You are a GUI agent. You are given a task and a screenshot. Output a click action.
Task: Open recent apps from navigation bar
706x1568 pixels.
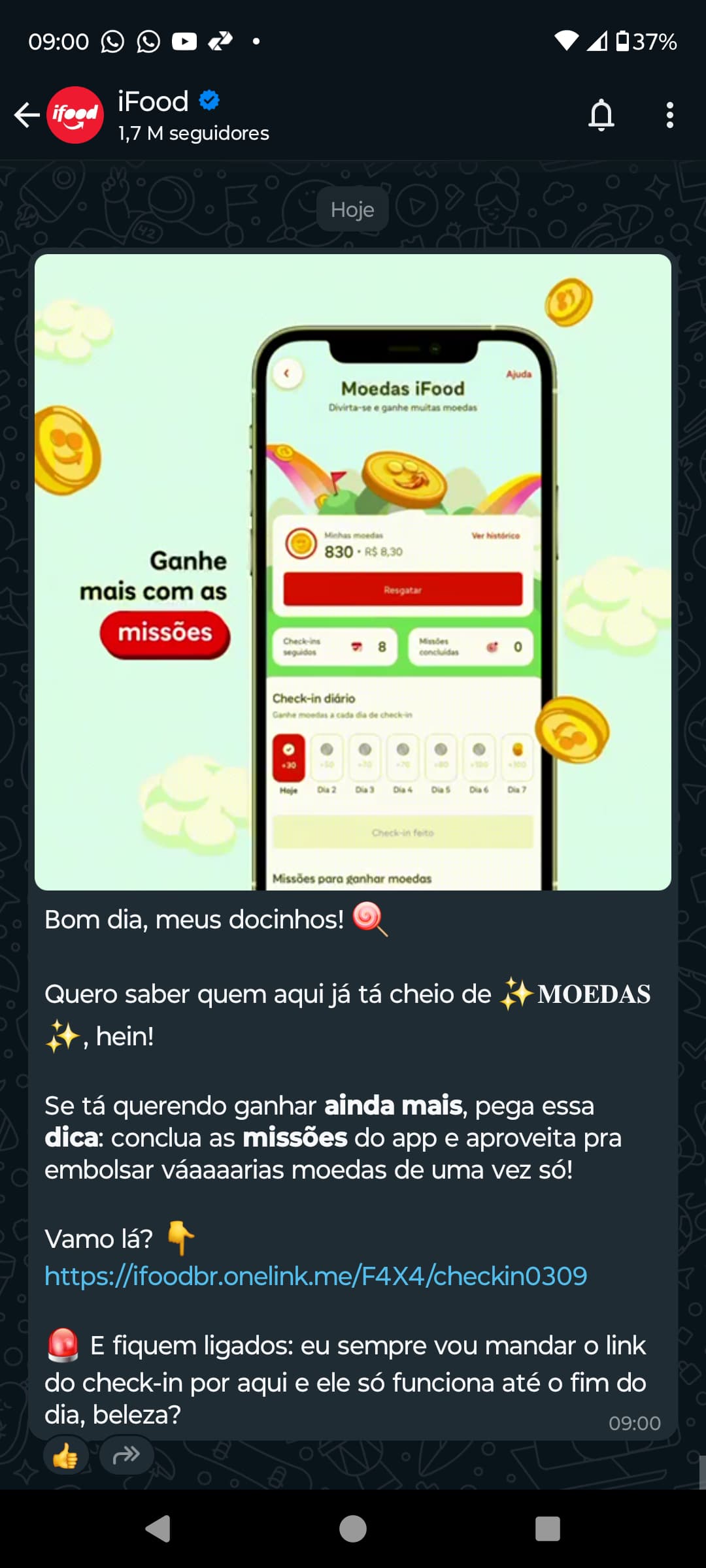pyautogui.click(x=547, y=1529)
